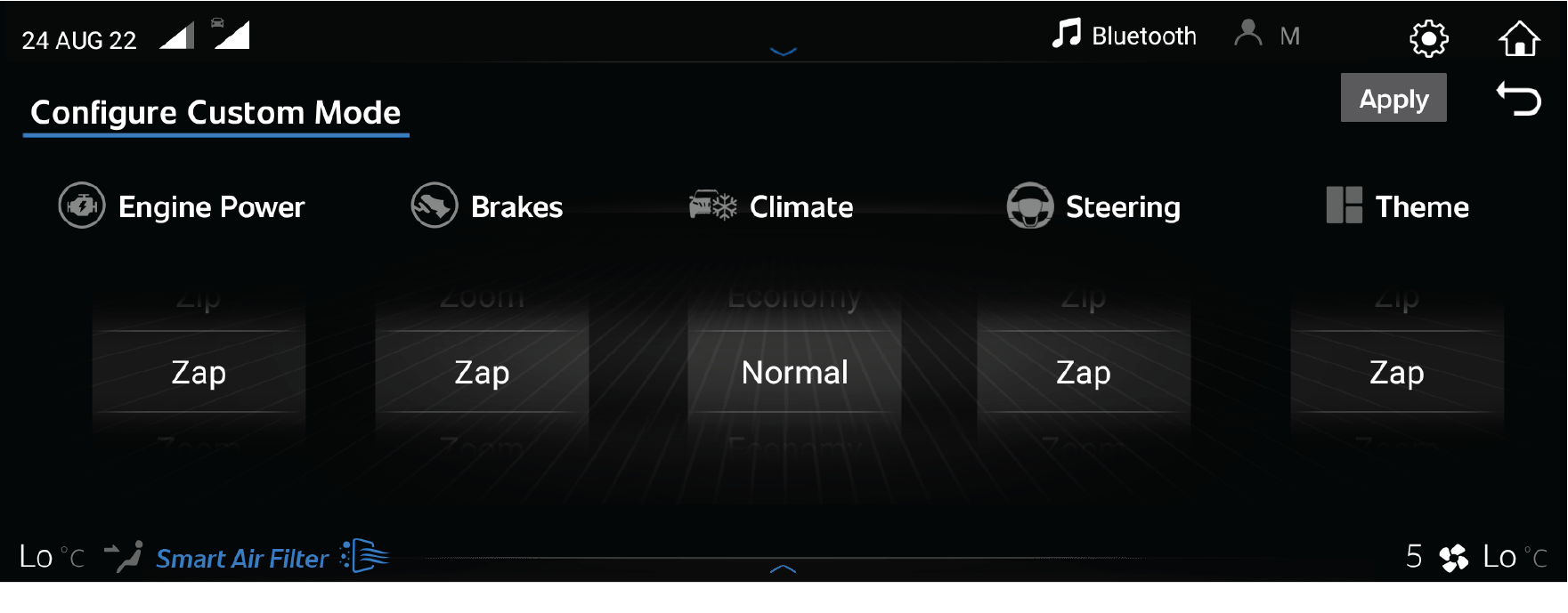
Task: Select Normal under Climate
Action: point(794,372)
